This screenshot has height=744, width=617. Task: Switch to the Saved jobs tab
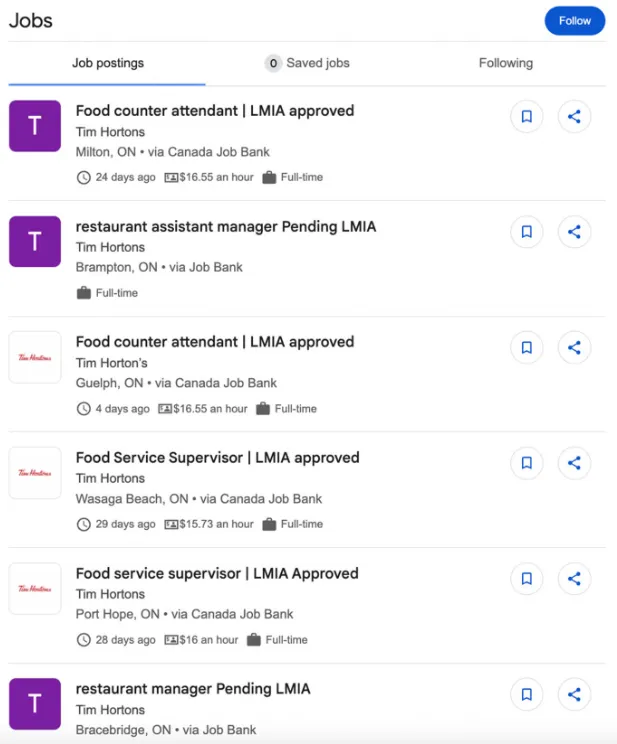coord(307,63)
